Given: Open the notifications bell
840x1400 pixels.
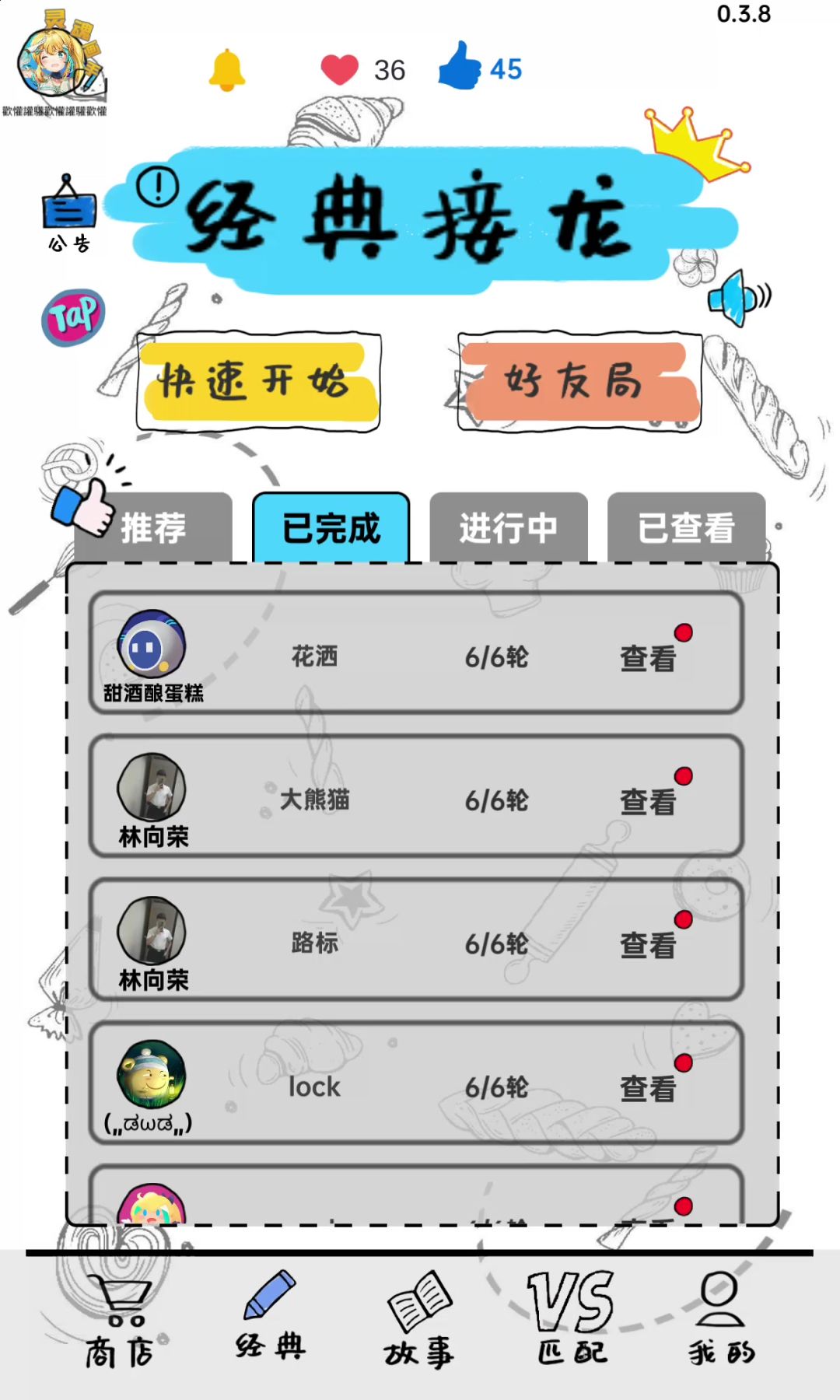Looking at the screenshot, I should point(227,70).
